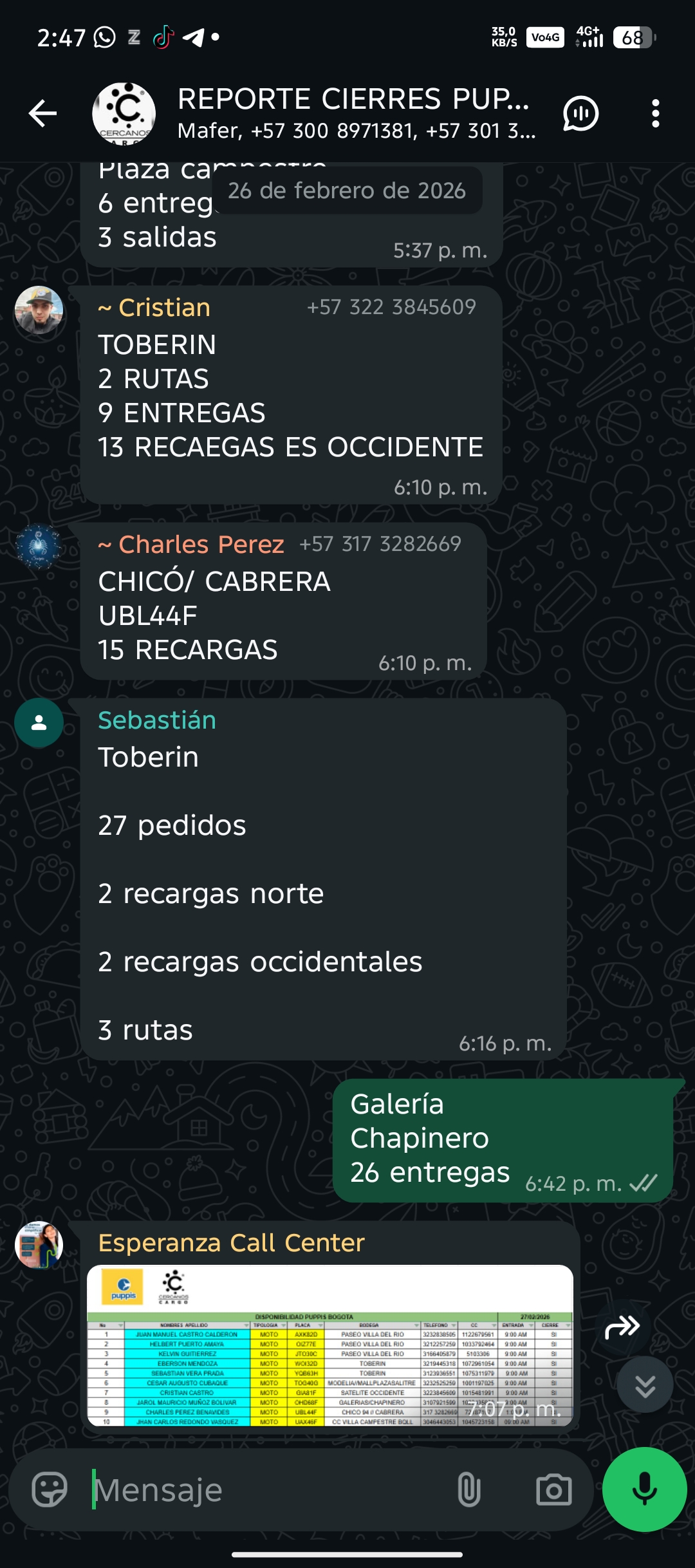Start a group voice chat
This screenshot has width=695, height=1568.
[580, 114]
